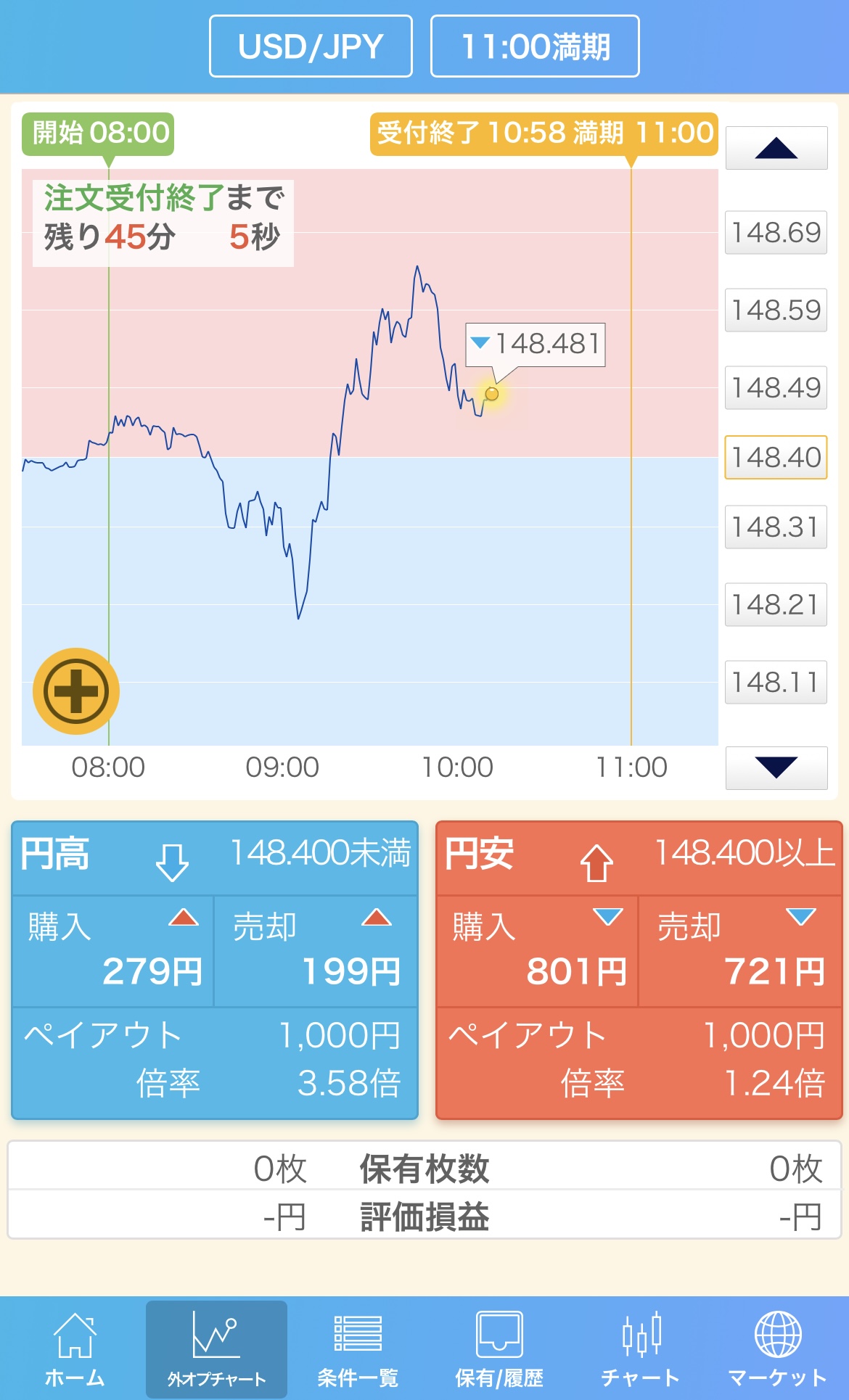This screenshot has height=1400, width=849.
Task: Select the 148.49 strike price
Action: coord(776,388)
